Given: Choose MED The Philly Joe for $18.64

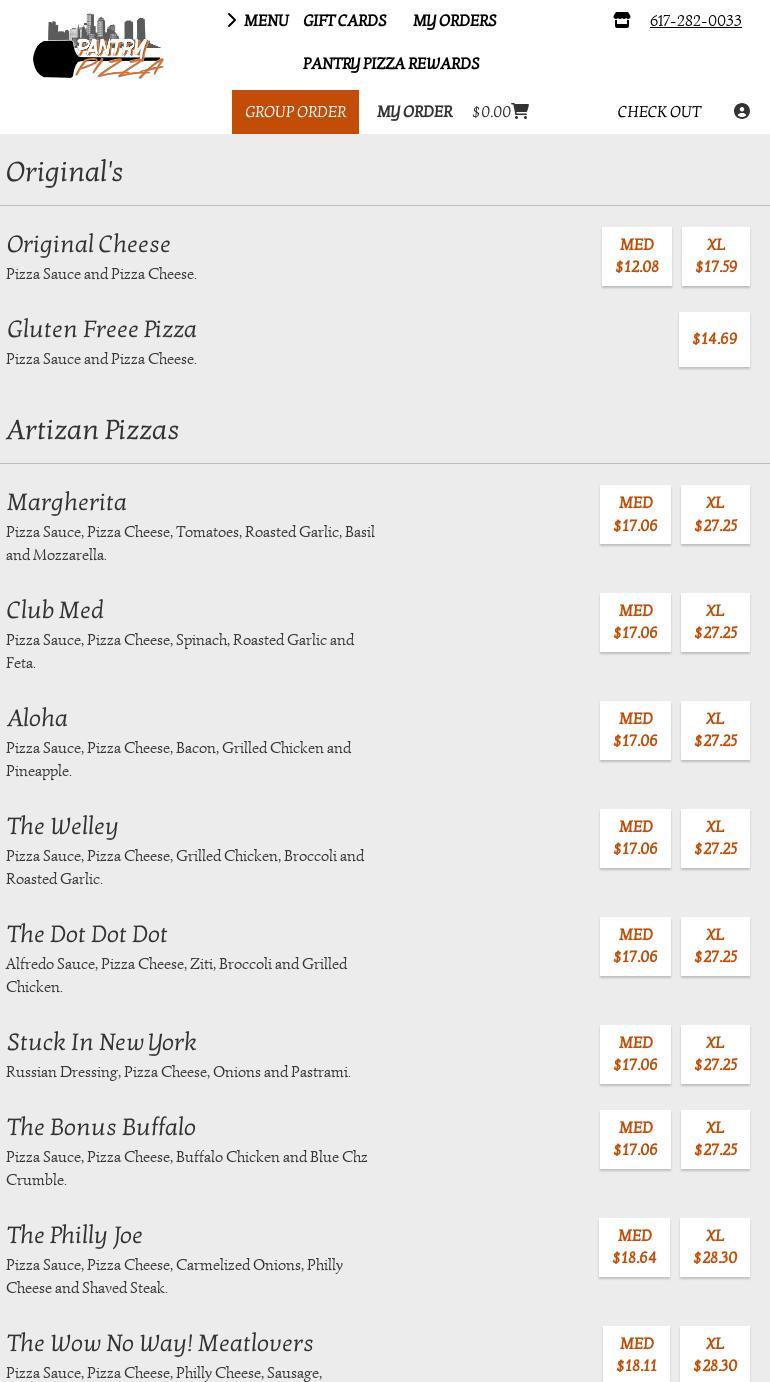Looking at the screenshot, I should click(x=634, y=1247).
